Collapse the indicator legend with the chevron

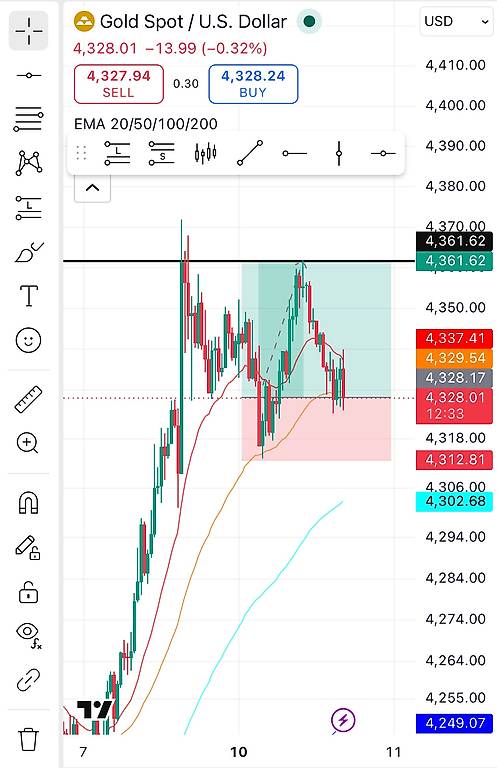93,188
